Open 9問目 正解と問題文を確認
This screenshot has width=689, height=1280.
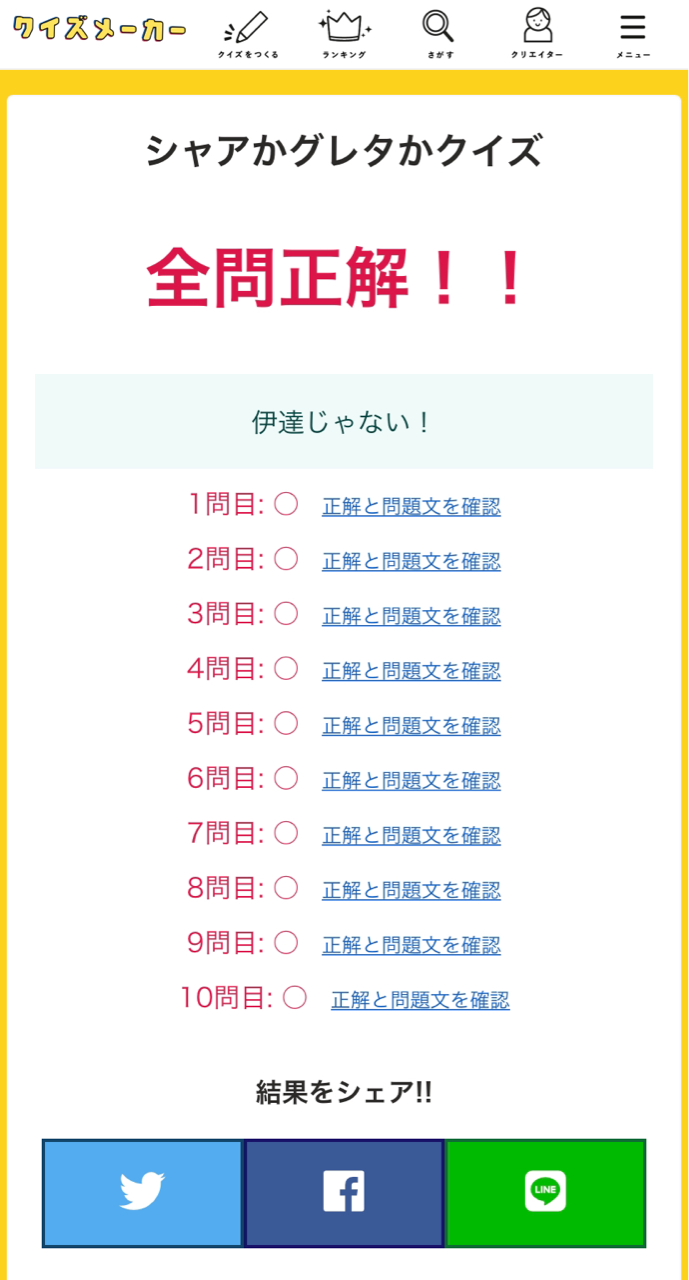[x=411, y=945]
